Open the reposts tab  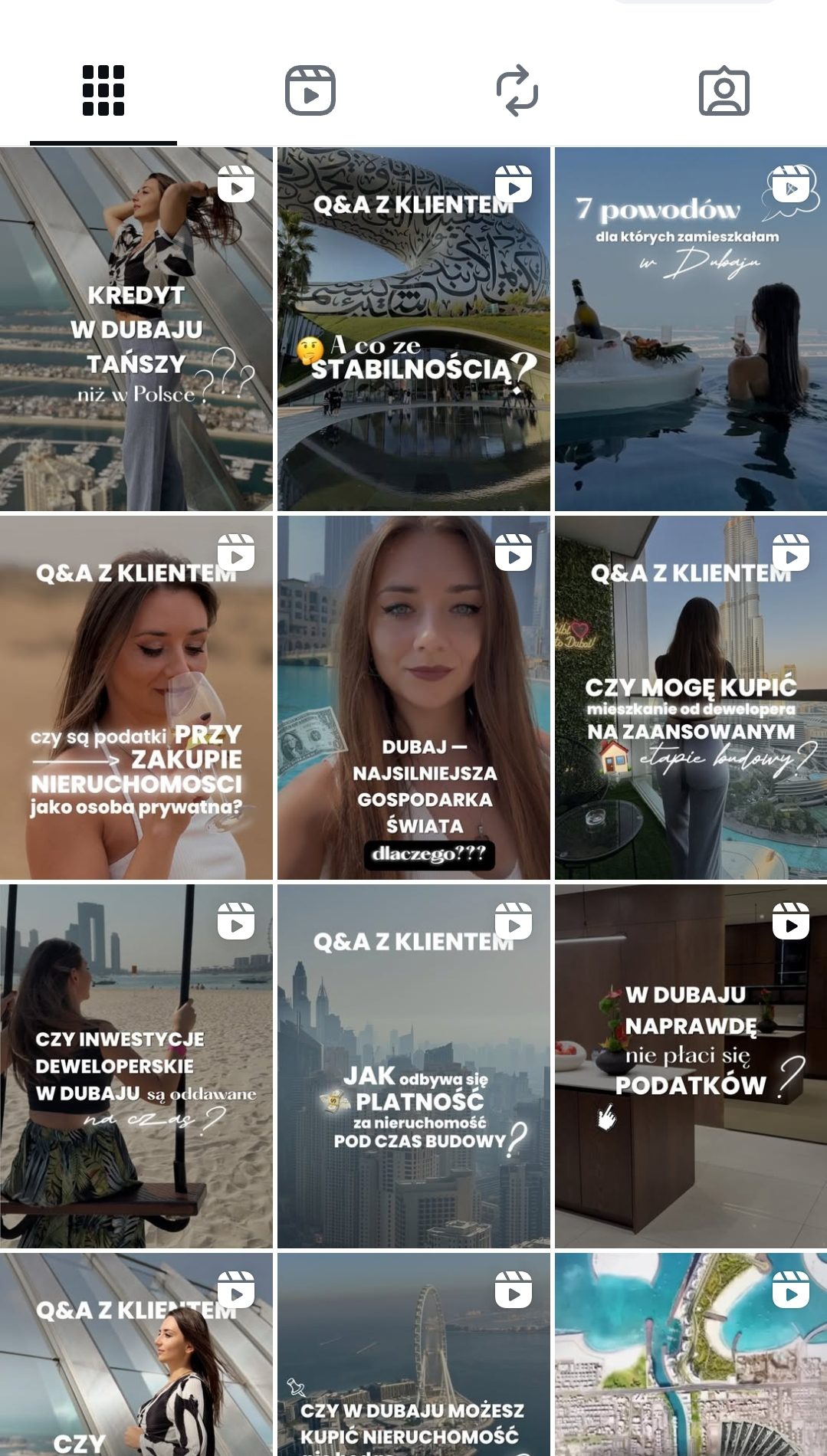click(x=517, y=91)
